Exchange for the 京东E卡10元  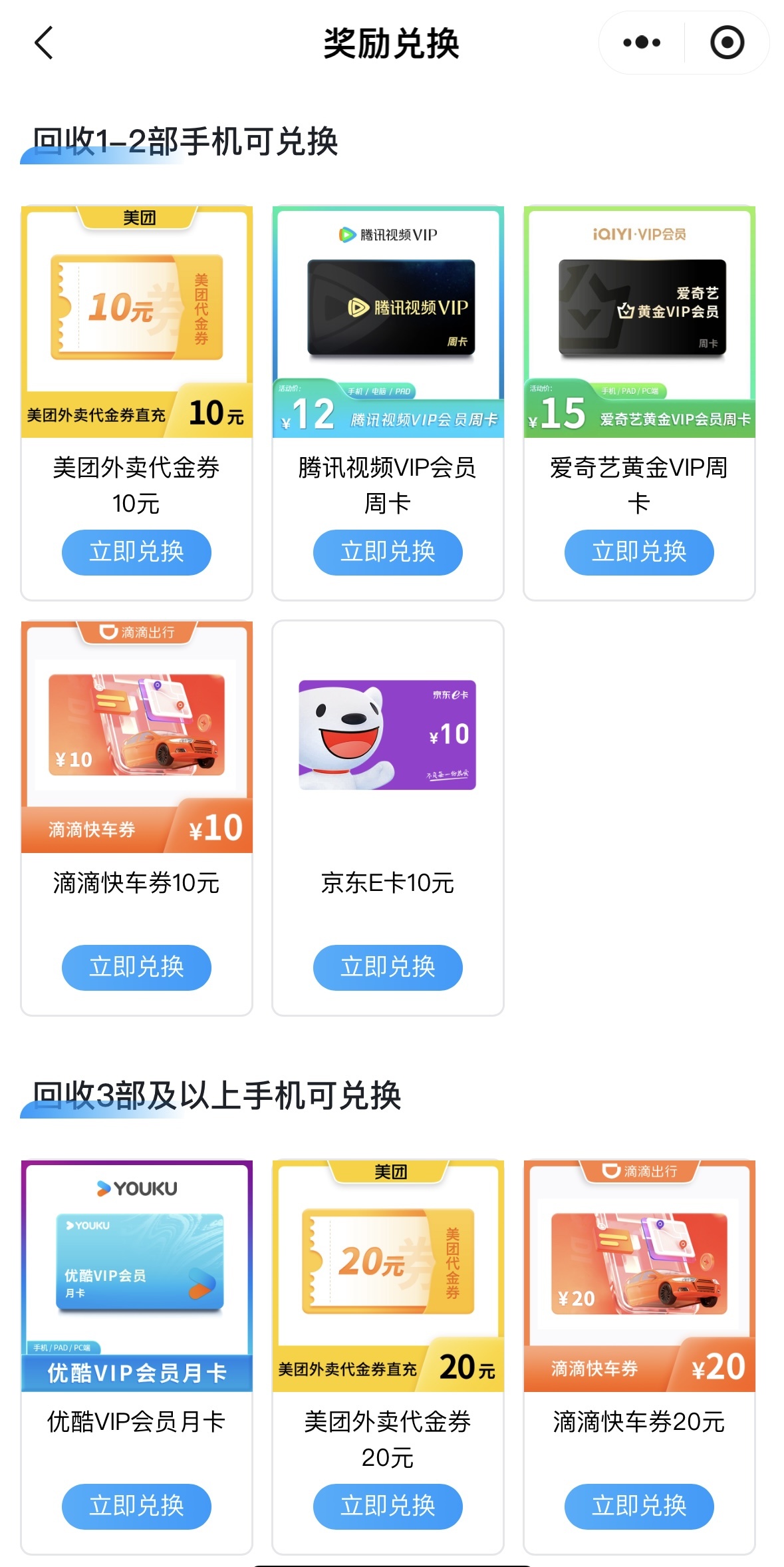(388, 967)
